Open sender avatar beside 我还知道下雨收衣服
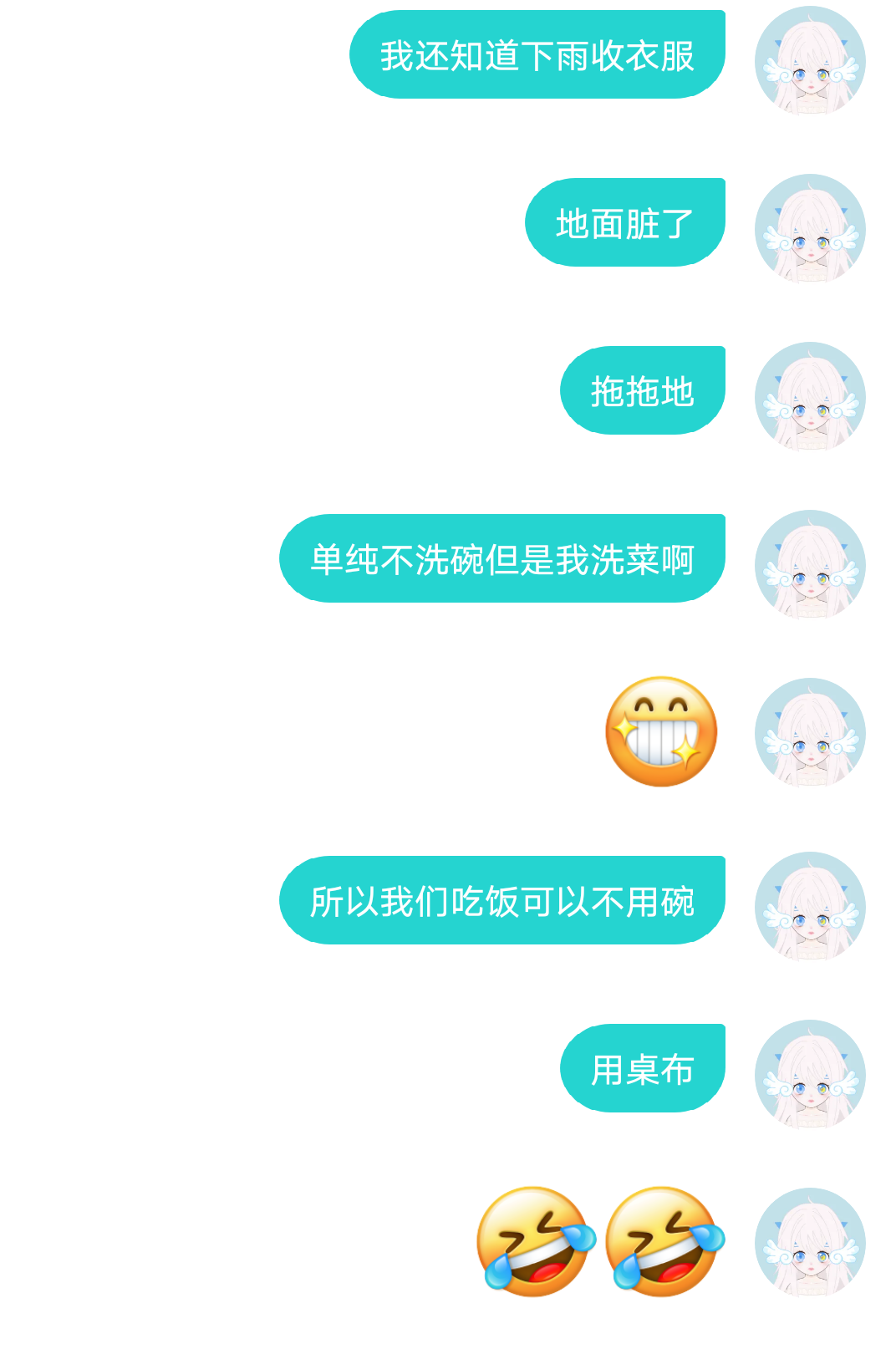Viewport: 896px width, 1354px height. pos(809,61)
